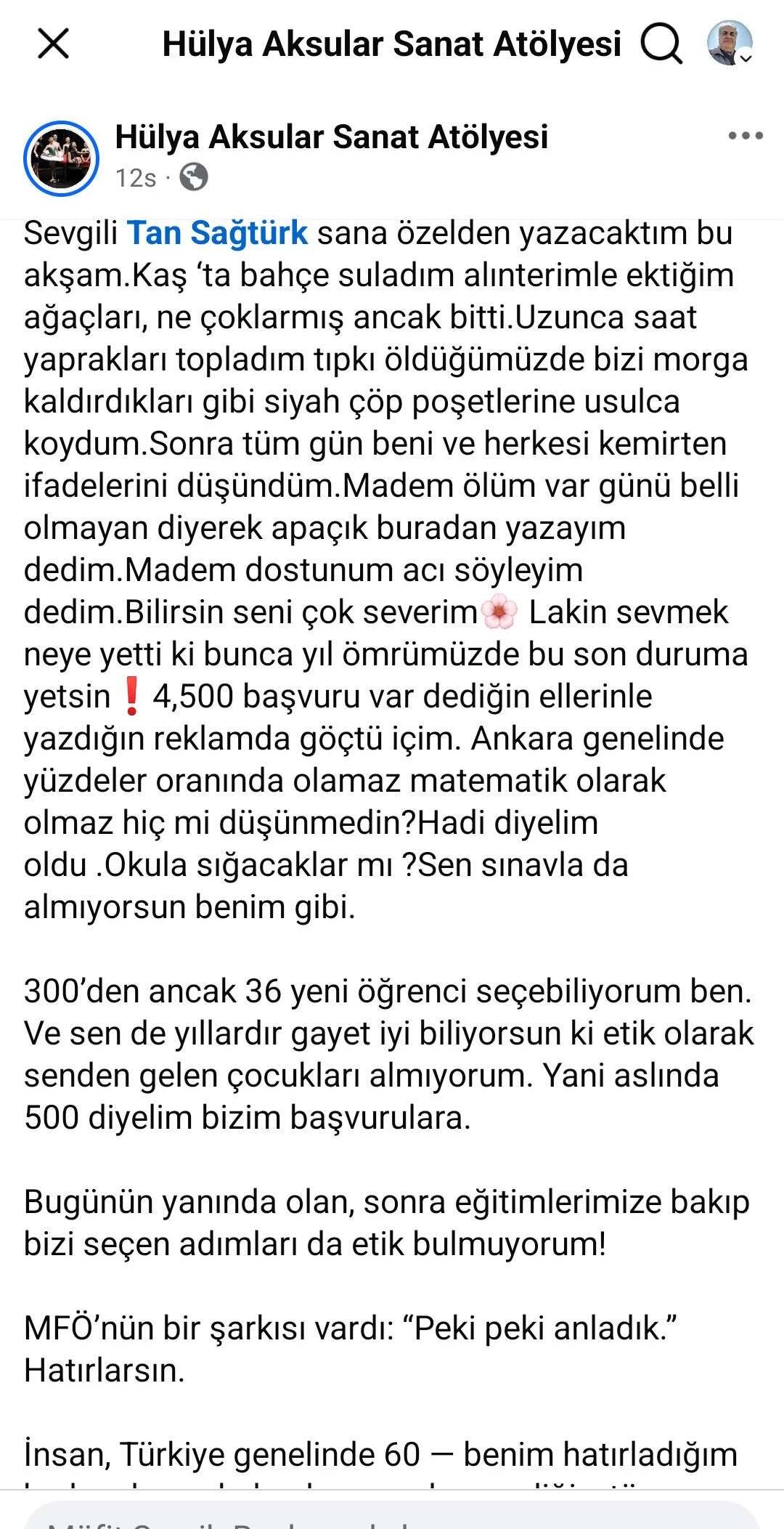
Task: Open the profile switcher avatar
Action: coord(730,44)
